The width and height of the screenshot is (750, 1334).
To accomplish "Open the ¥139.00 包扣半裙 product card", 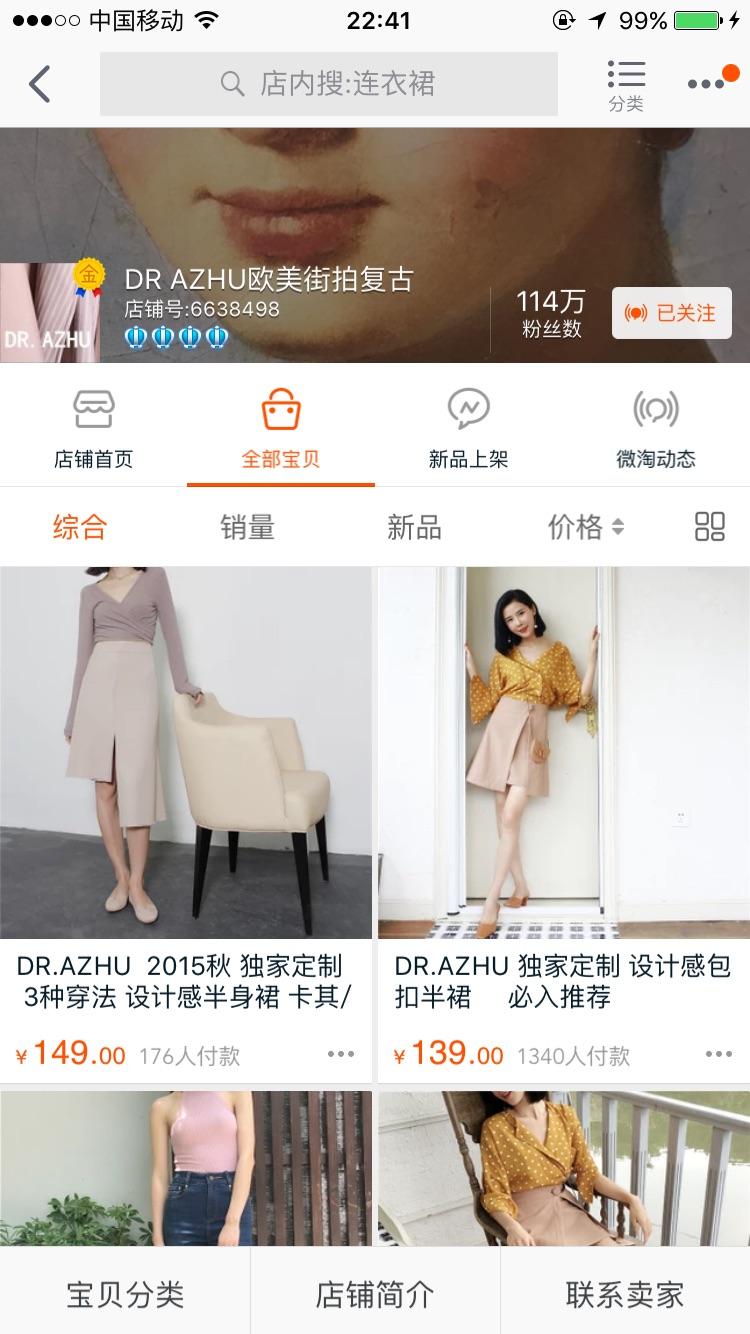I will (x=564, y=825).
